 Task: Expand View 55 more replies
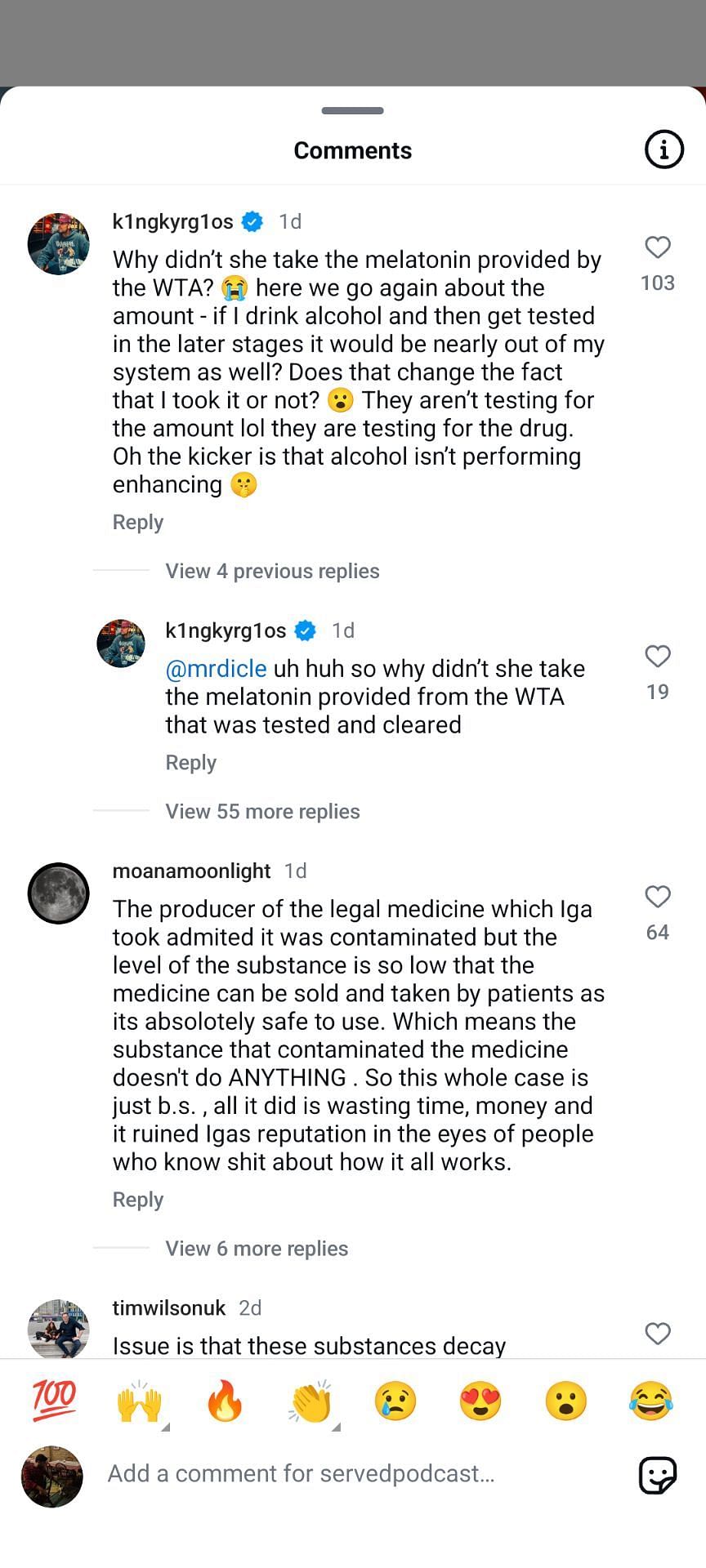(x=262, y=812)
